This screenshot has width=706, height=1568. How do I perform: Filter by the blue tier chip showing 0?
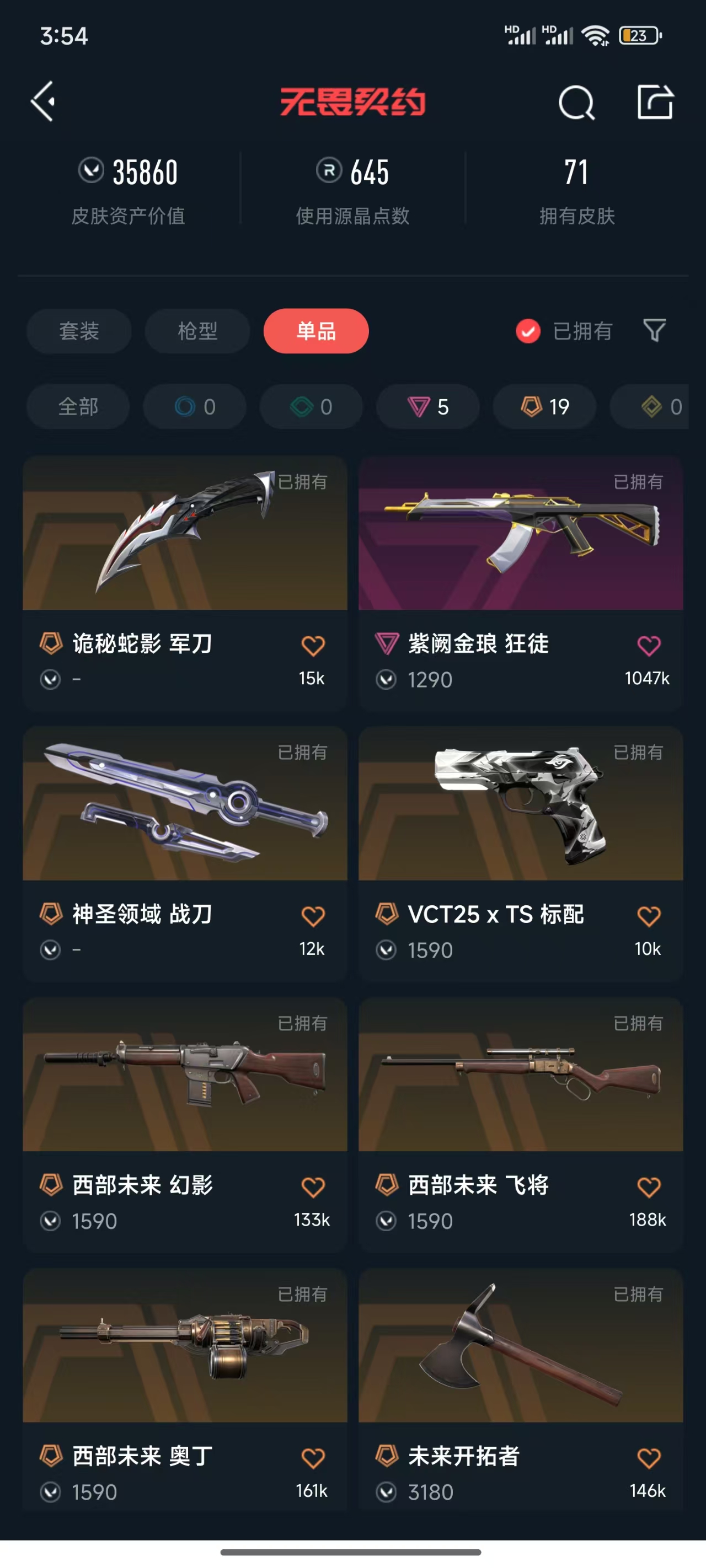point(194,406)
